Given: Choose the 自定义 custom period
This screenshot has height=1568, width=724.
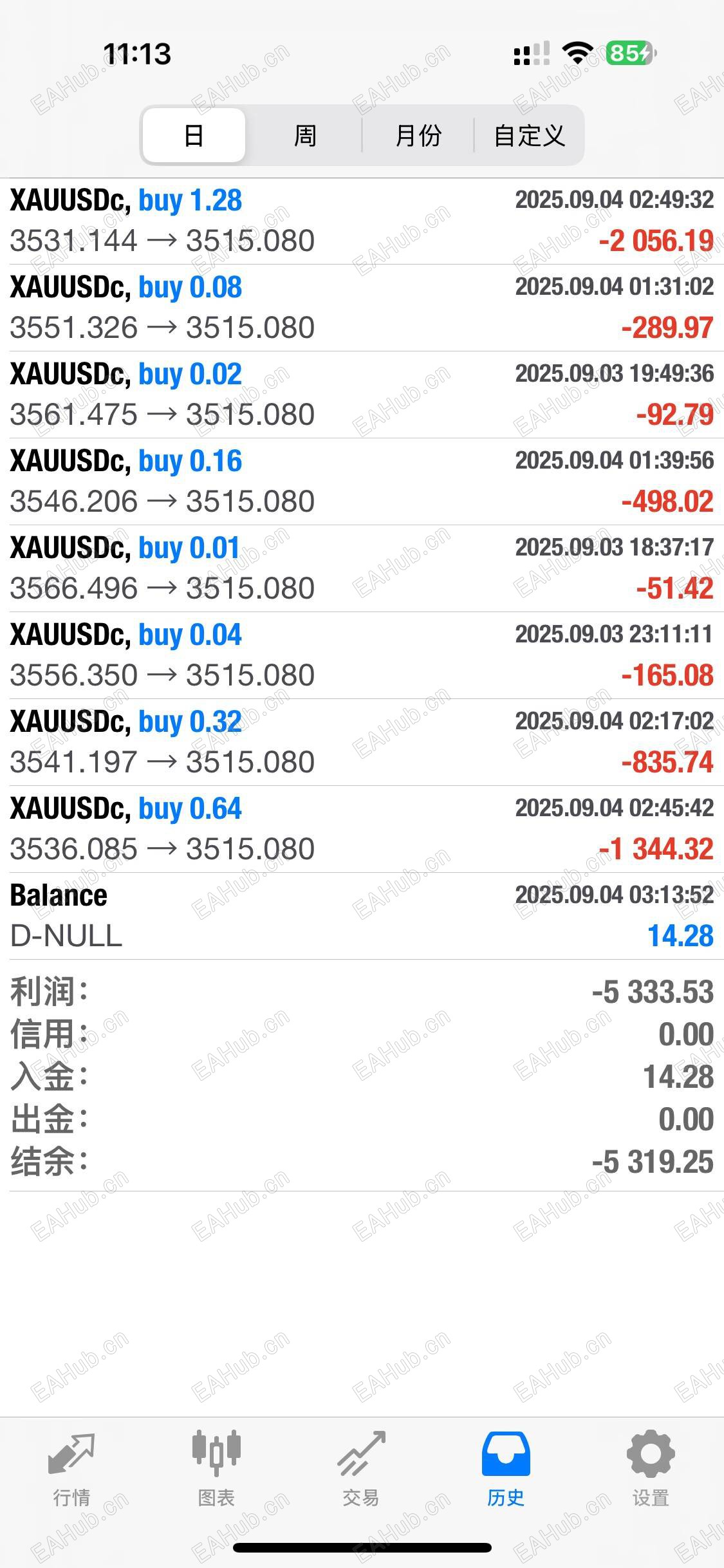Looking at the screenshot, I should point(529,136).
